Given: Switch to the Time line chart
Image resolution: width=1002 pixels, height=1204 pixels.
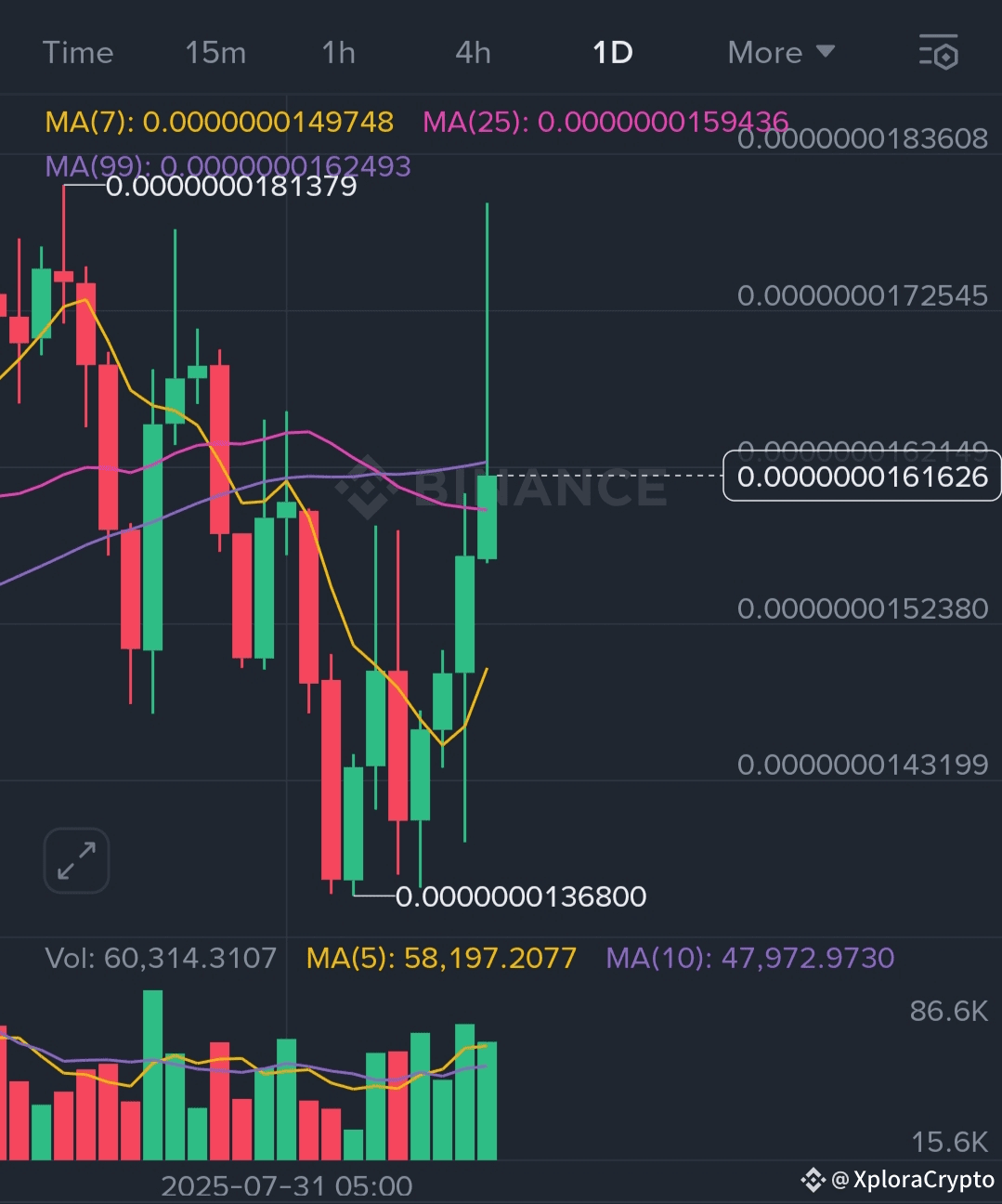Looking at the screenshot, I should 78,53.
